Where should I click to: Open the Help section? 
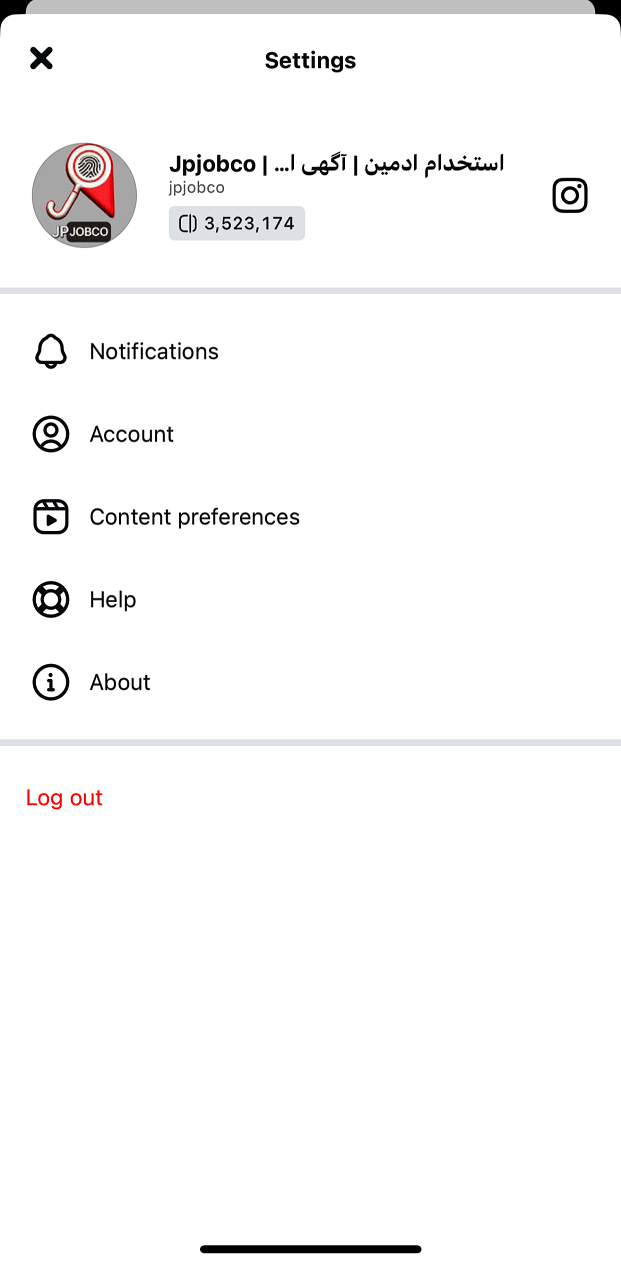tap(112, 600)
